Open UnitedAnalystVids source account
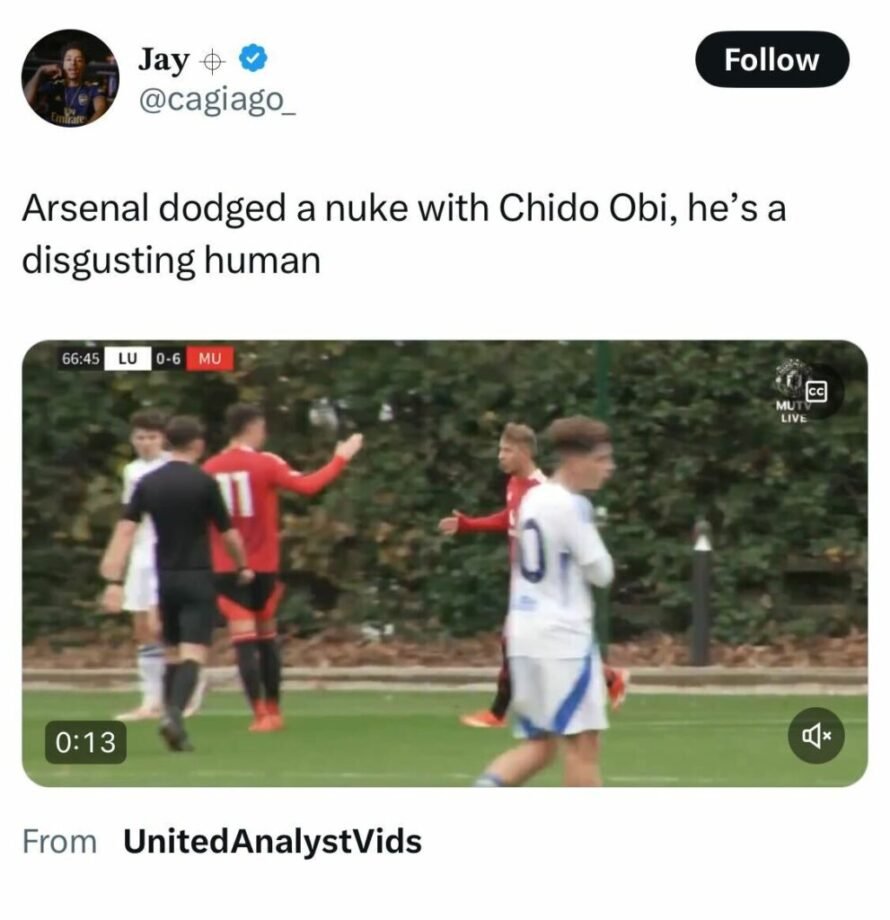 (x=272, y=842)
